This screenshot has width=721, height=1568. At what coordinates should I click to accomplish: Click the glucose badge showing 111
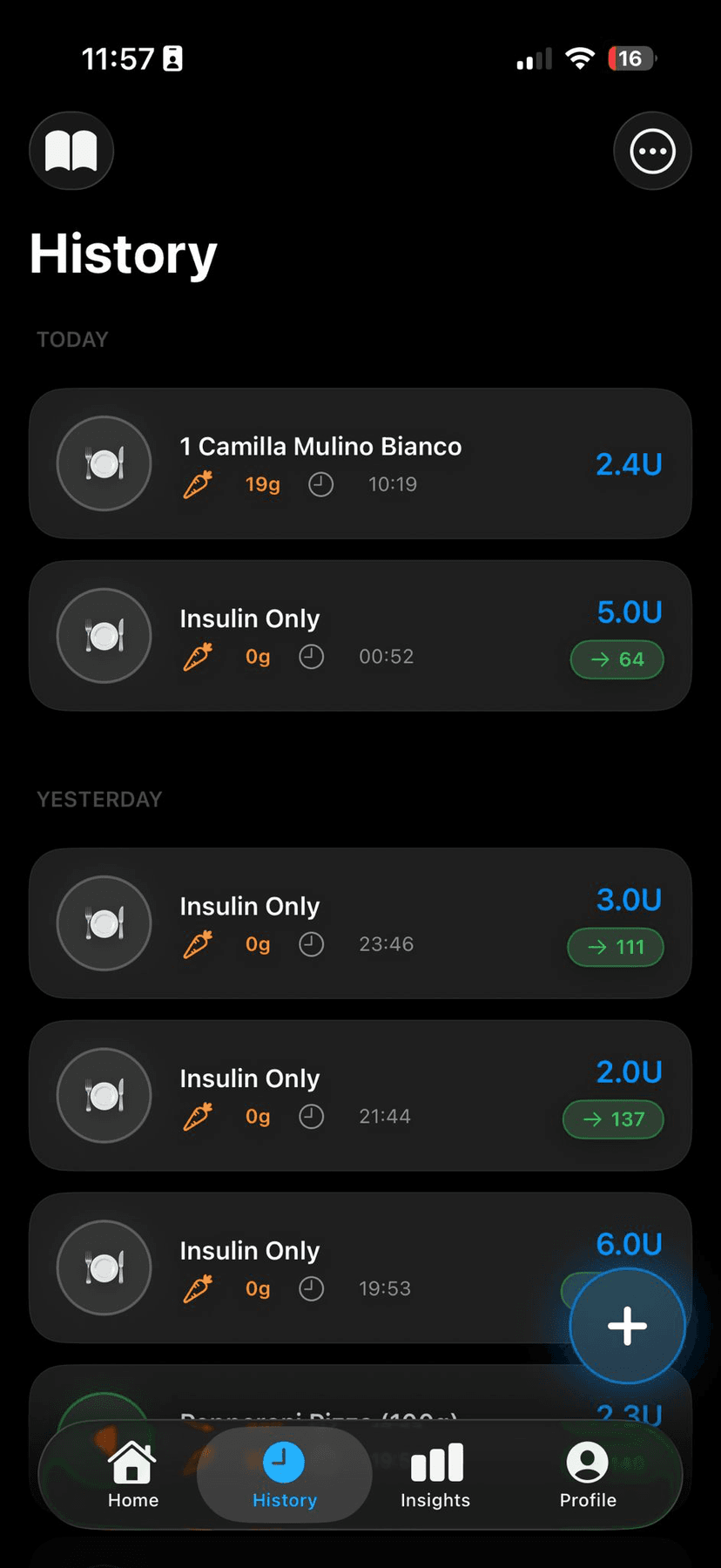(615, 947)
